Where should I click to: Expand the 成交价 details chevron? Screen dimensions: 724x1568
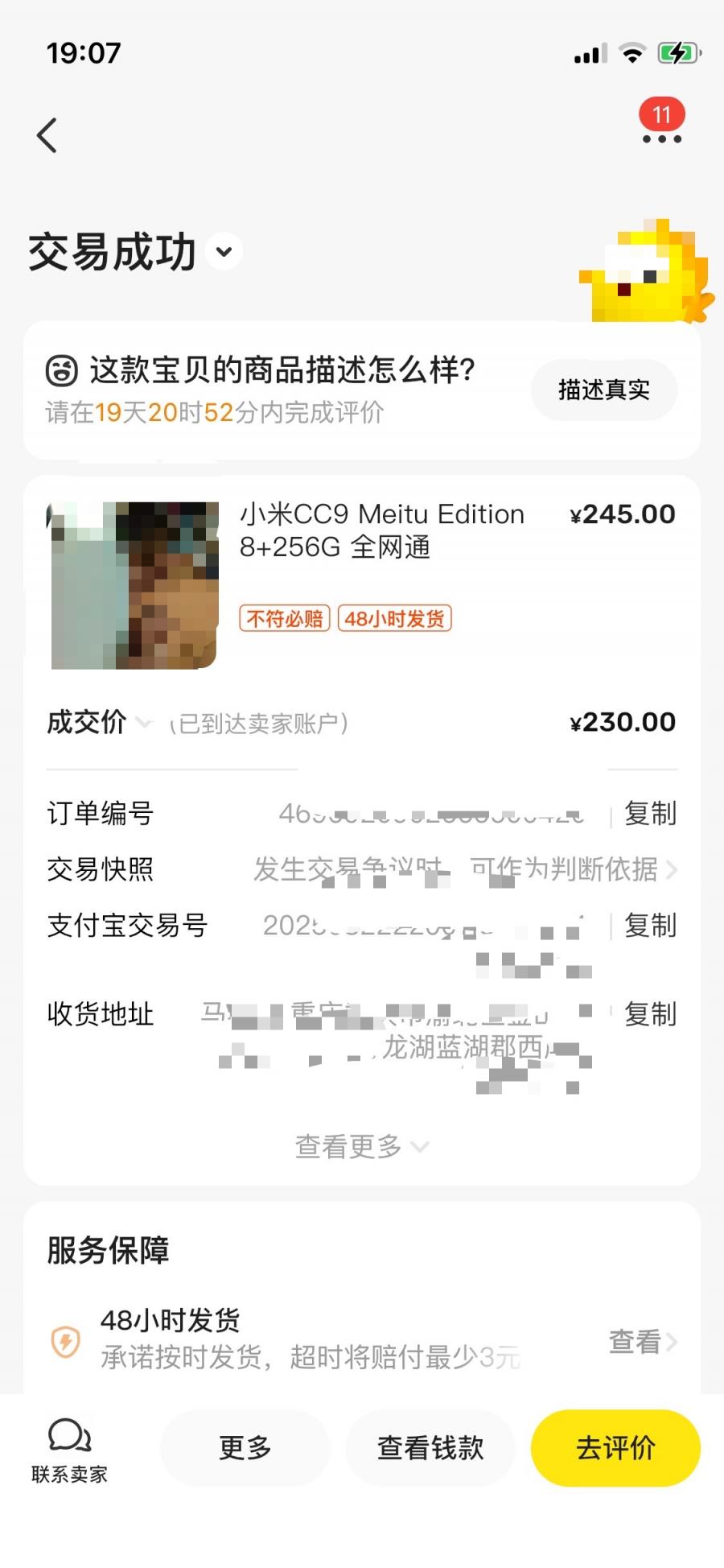point(144,722)
